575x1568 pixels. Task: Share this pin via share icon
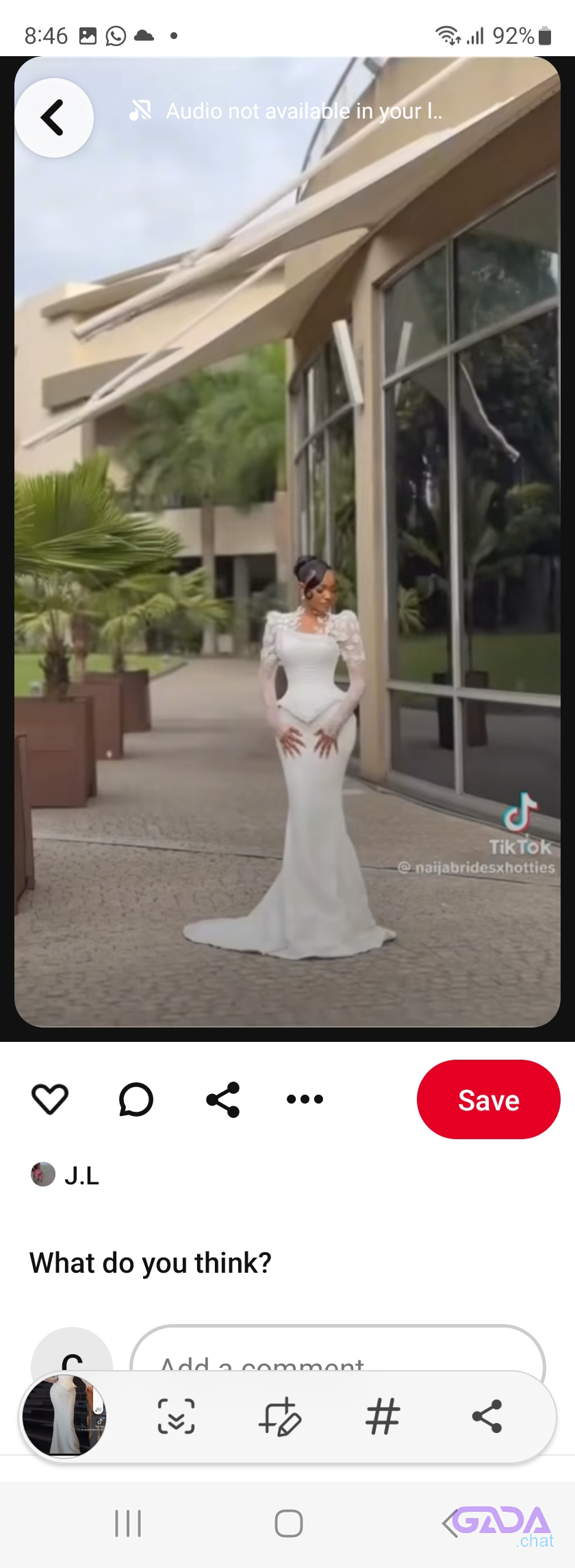tap(223, 1099)
